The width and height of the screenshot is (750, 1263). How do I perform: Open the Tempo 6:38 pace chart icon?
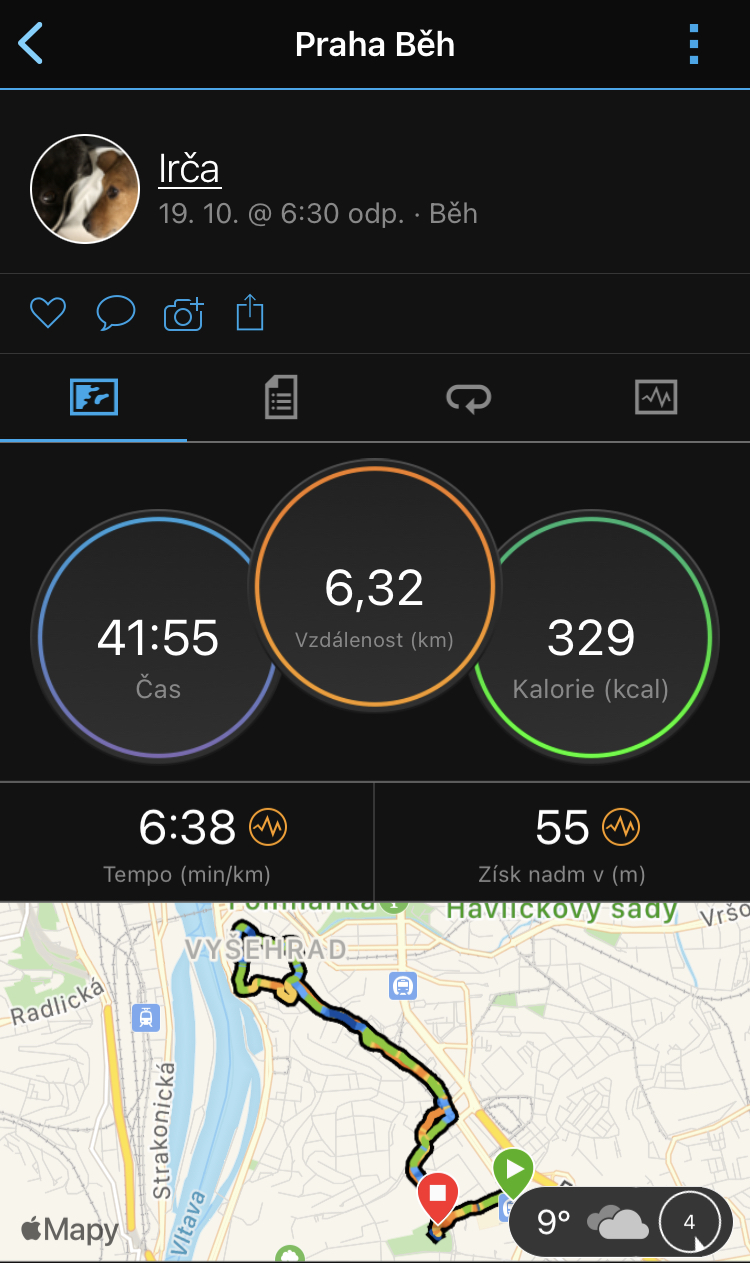coord(268,827)
